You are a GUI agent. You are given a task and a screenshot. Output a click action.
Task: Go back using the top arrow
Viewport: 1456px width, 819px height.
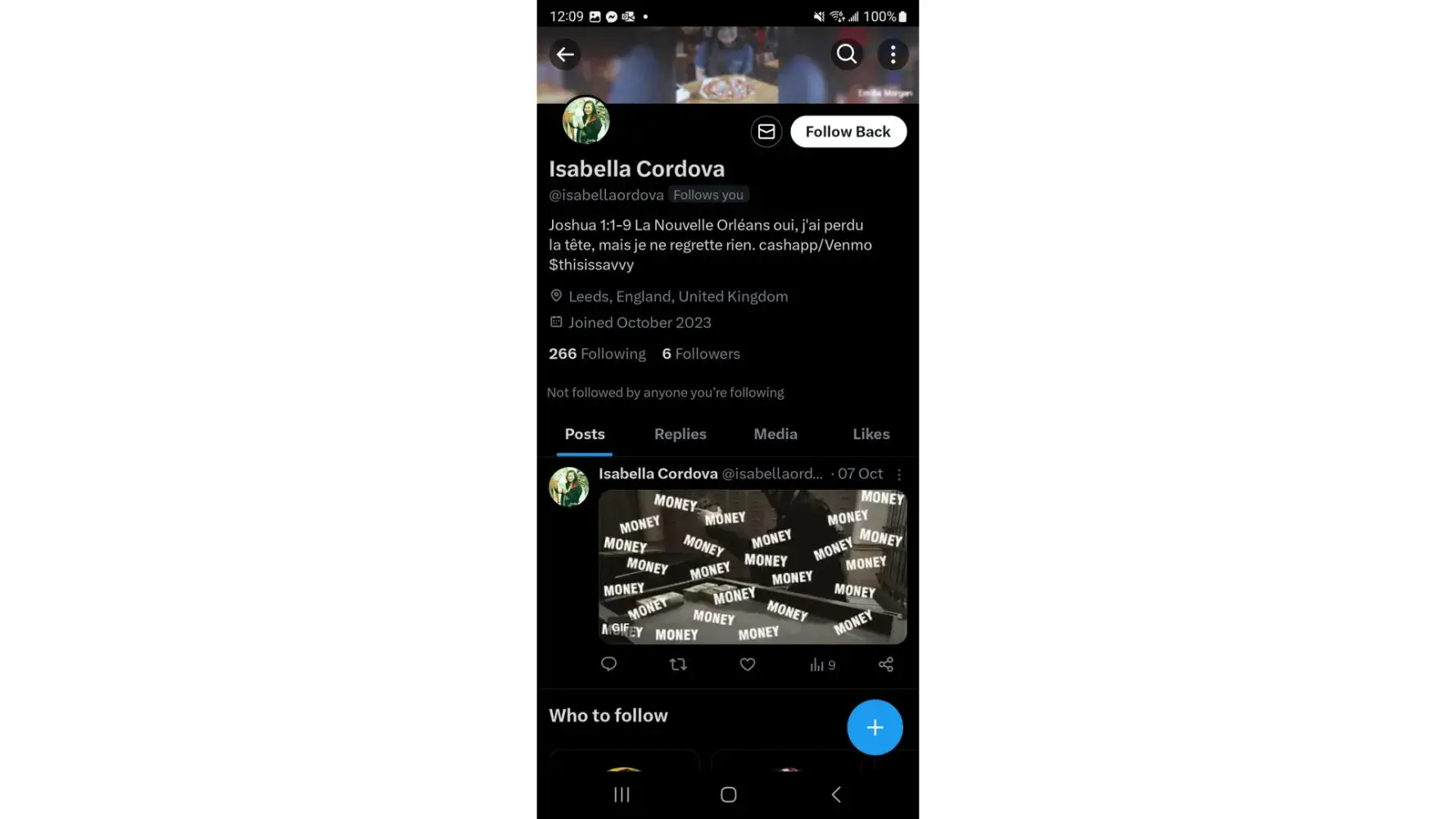coord(565,55)
